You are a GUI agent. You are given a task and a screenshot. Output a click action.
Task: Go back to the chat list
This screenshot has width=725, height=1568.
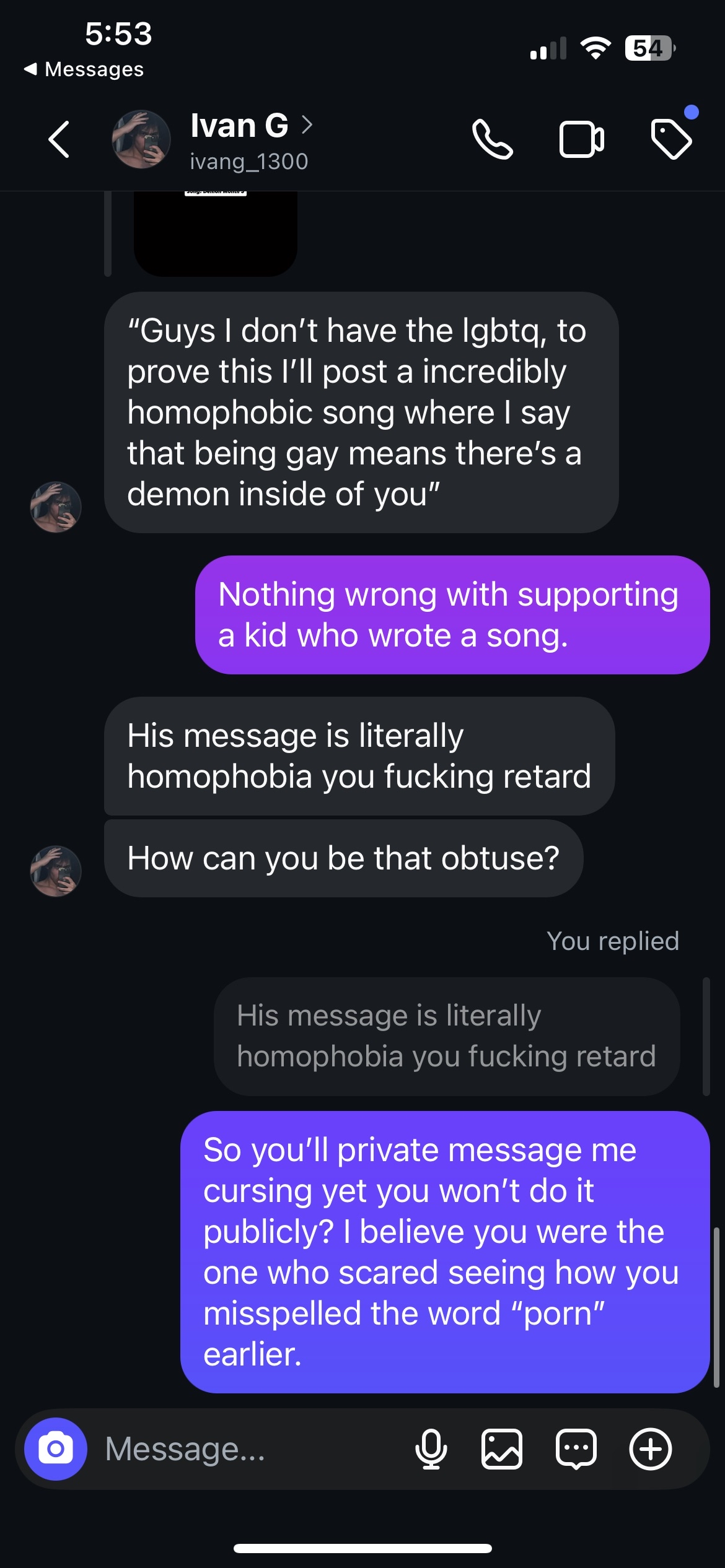coord(59,139)
